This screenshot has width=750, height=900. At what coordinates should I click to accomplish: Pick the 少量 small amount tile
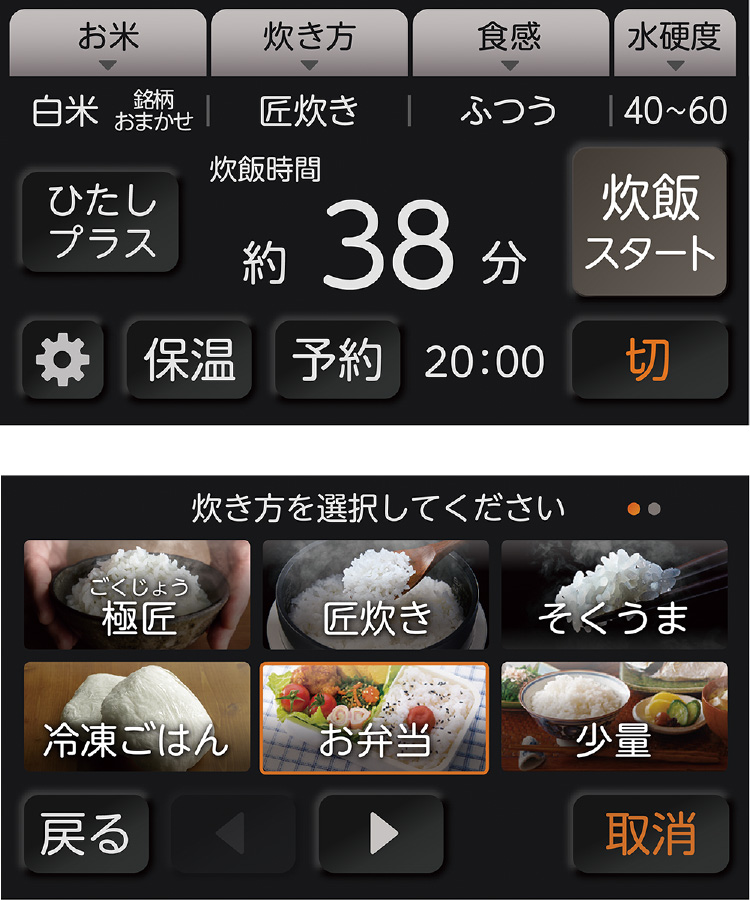(x=614, y=717)
